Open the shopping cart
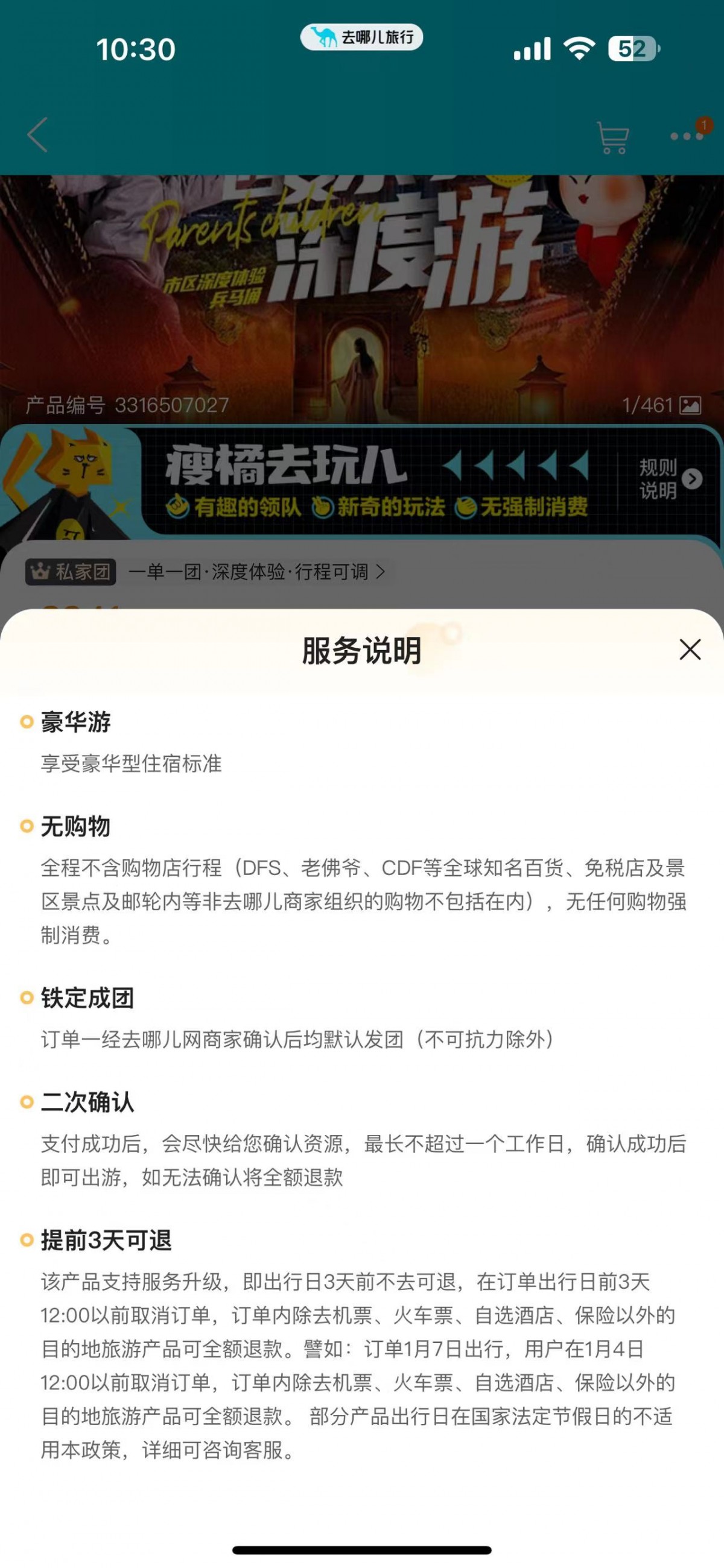Screen dimensions: 724x1568 pyautogui.click(x=612, y=138)
